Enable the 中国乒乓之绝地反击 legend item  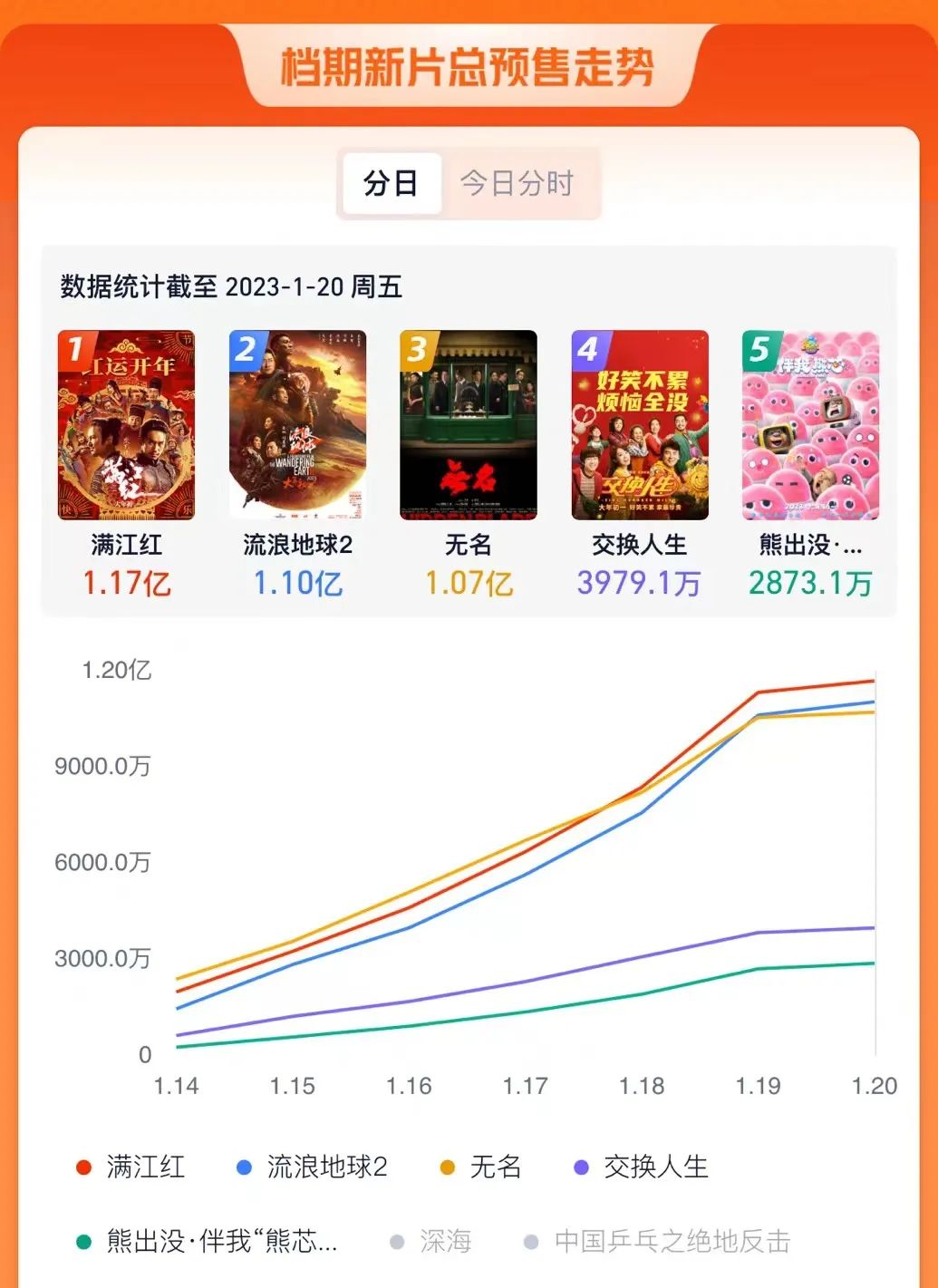[x=658, y=1241]
